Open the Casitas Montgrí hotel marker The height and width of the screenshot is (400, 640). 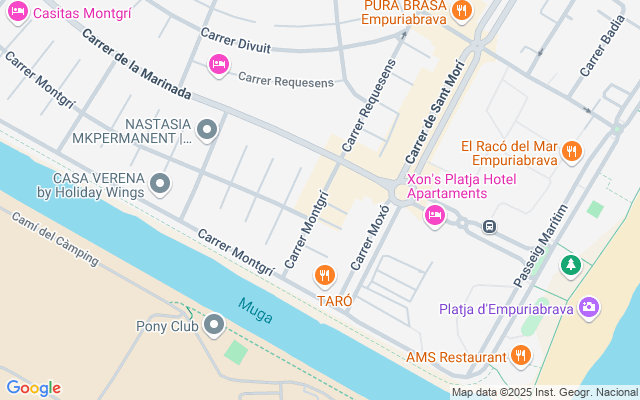pyautogui.click(x=17, y=13)
